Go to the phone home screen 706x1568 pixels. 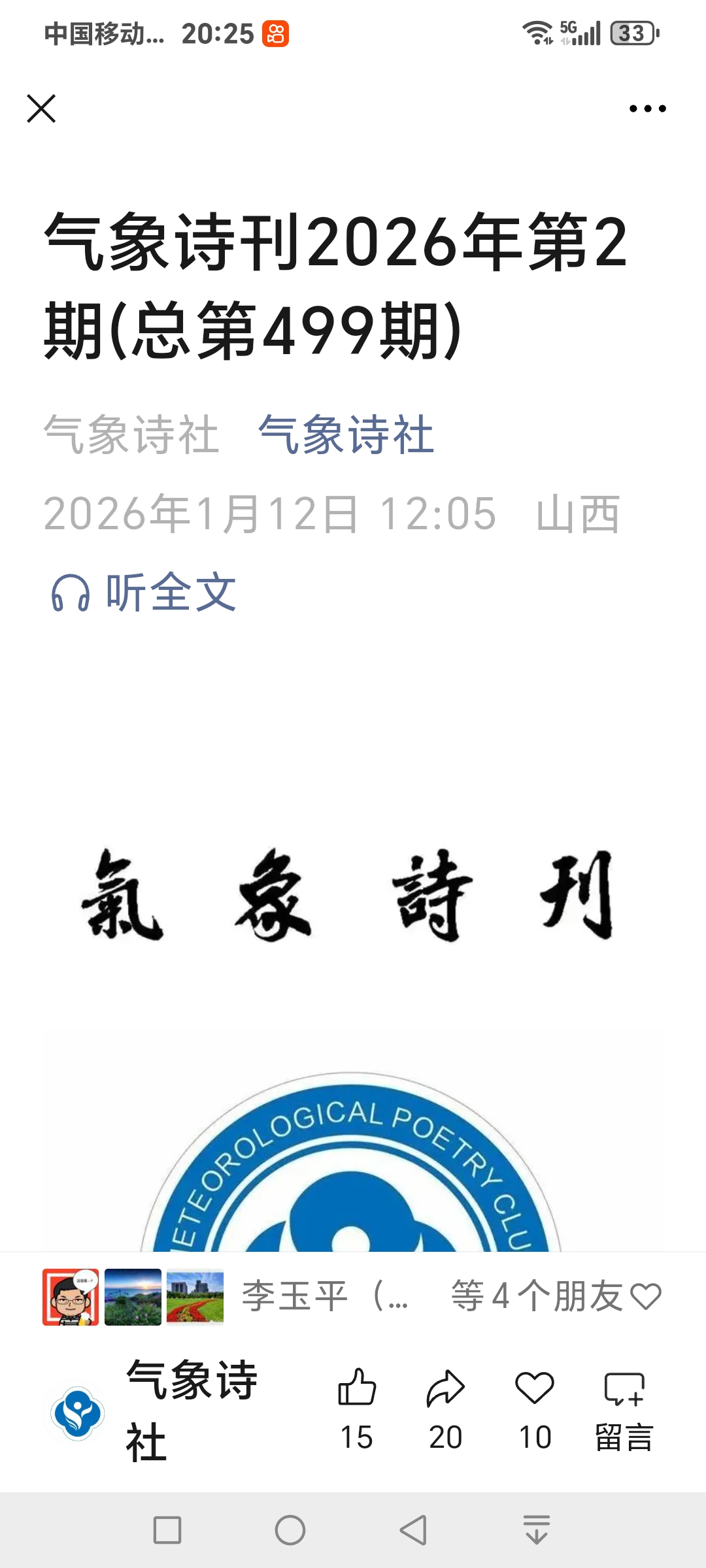tap(290, 1530)
